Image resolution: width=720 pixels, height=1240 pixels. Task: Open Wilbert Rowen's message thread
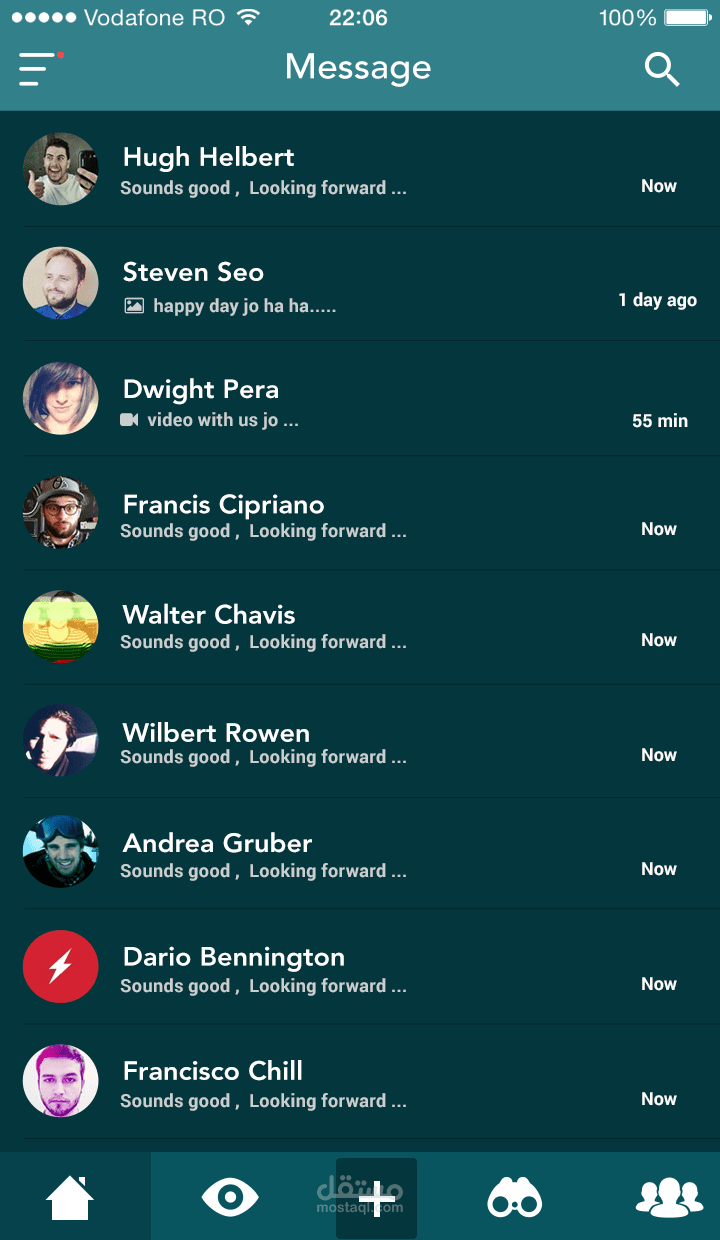pos(360,742)
